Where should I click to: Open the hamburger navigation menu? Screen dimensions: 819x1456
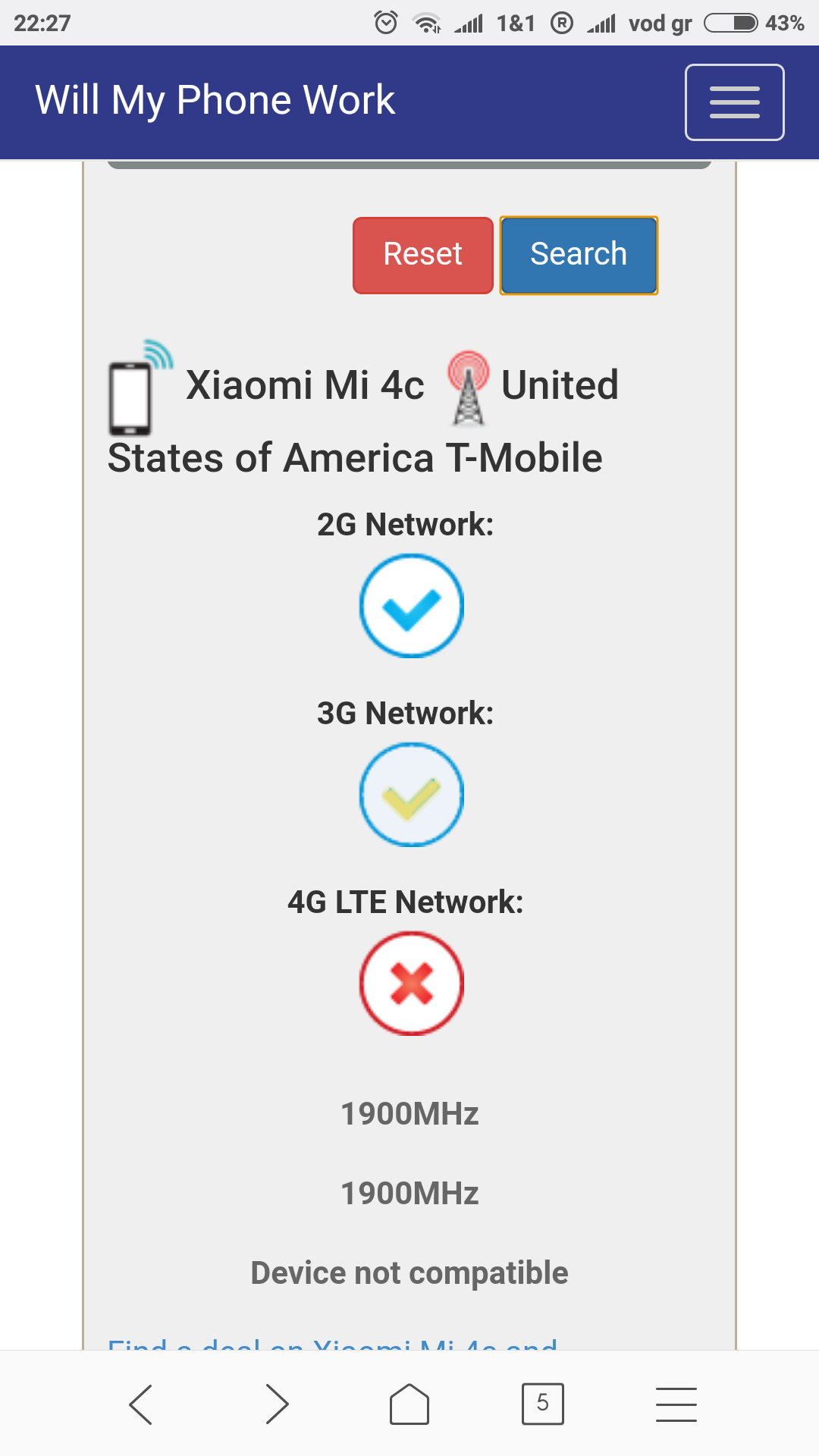coord(734,102)
